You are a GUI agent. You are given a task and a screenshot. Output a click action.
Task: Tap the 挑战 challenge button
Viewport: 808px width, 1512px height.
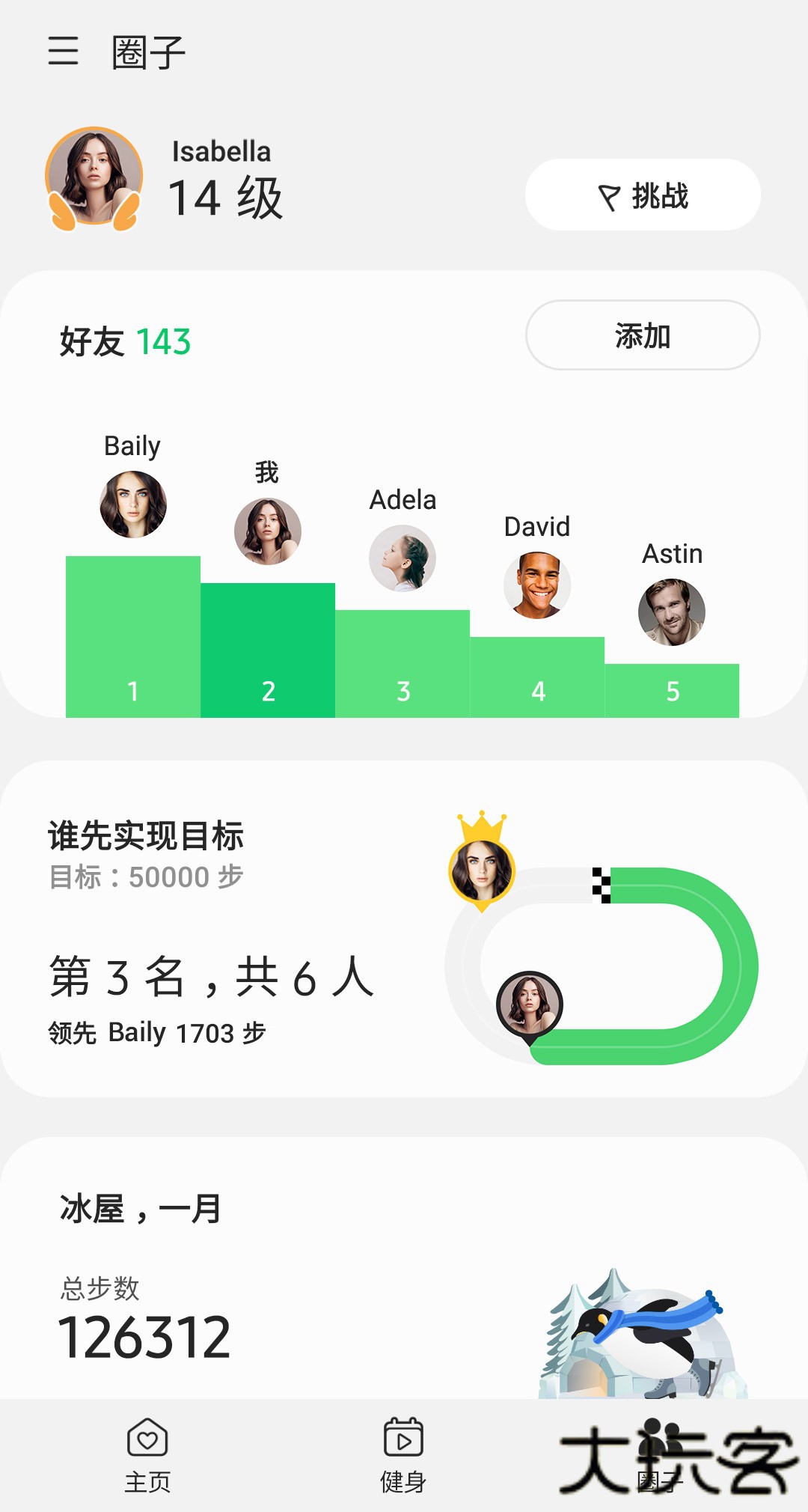pos(643,195)
